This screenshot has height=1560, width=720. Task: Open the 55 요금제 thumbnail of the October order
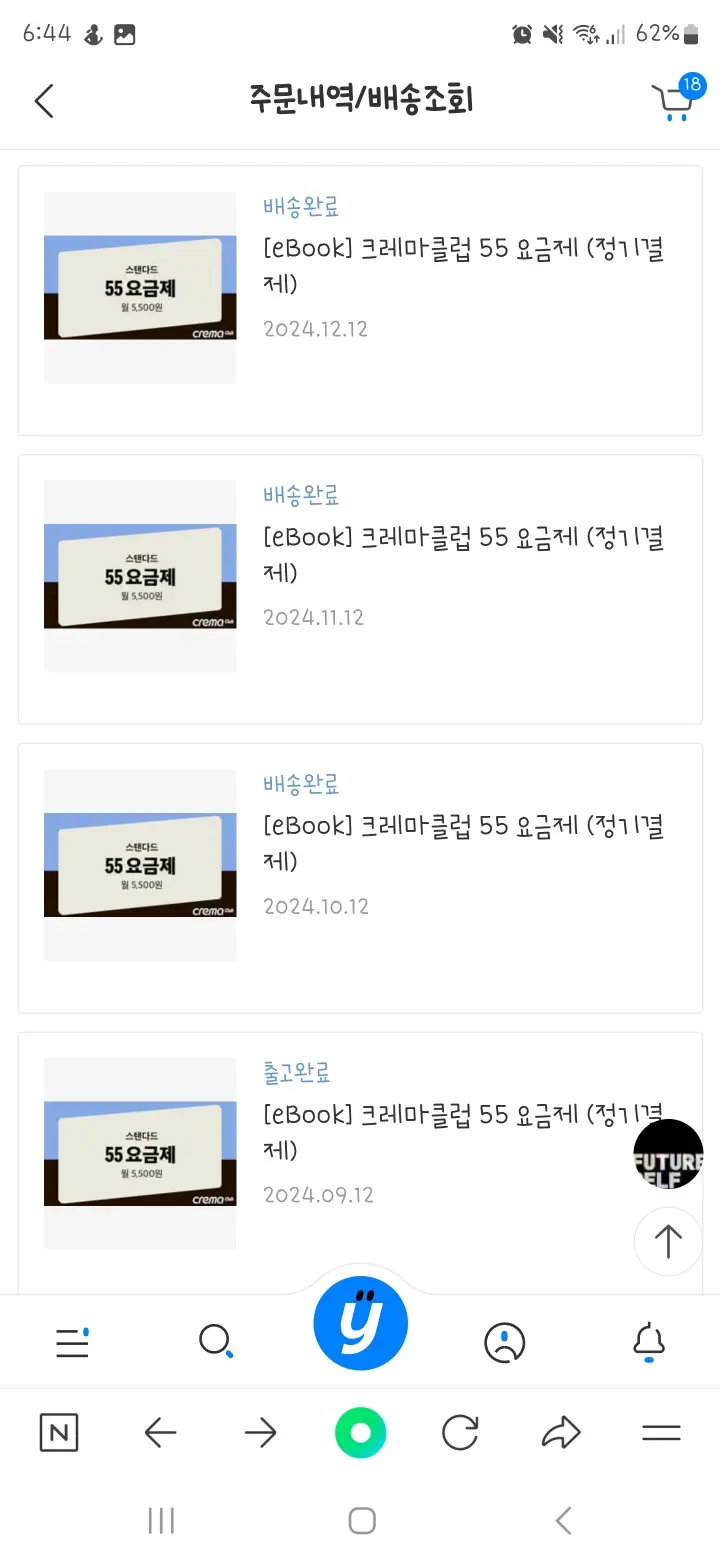click(140, 866)
